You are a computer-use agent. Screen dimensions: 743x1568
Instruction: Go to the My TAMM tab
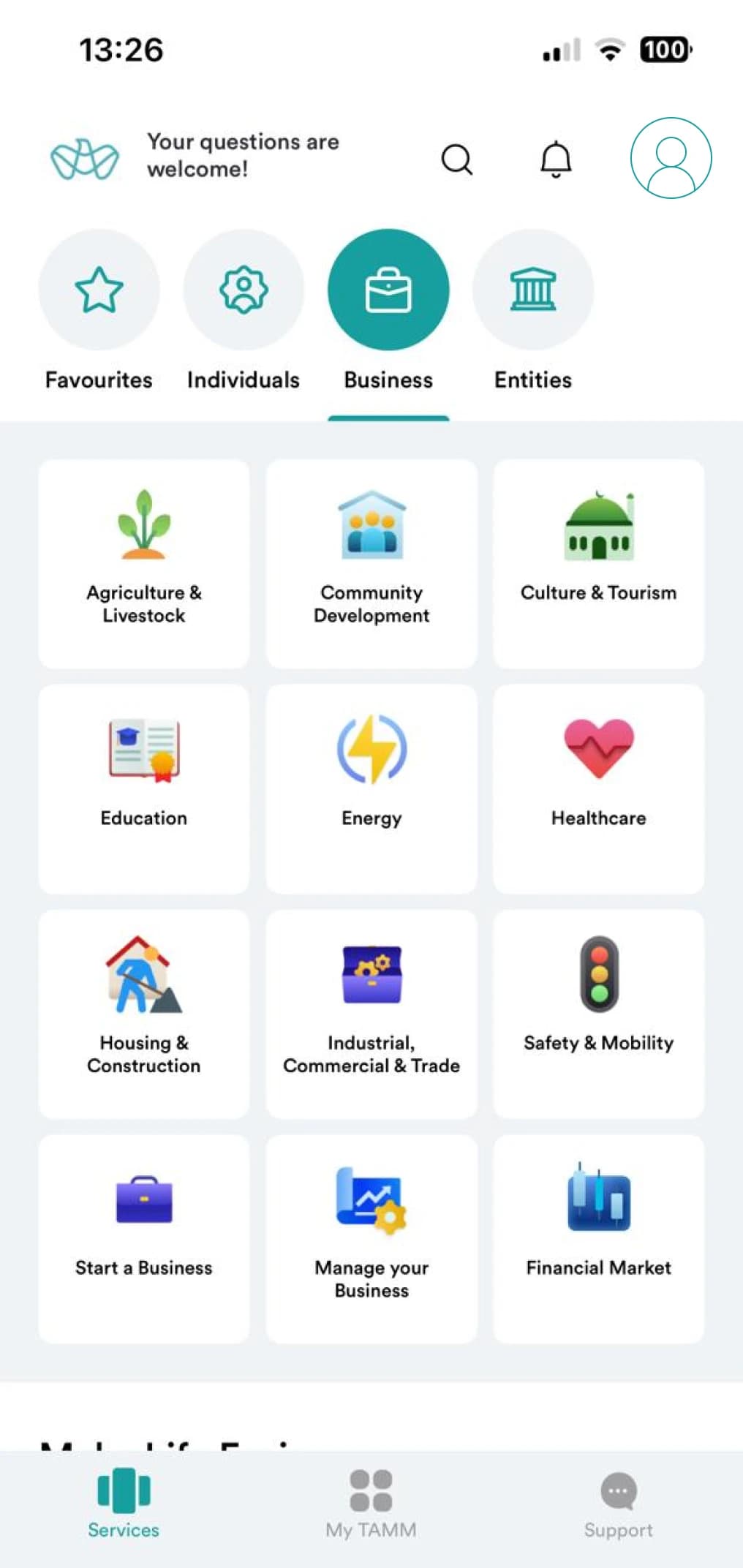point(371,1504)
